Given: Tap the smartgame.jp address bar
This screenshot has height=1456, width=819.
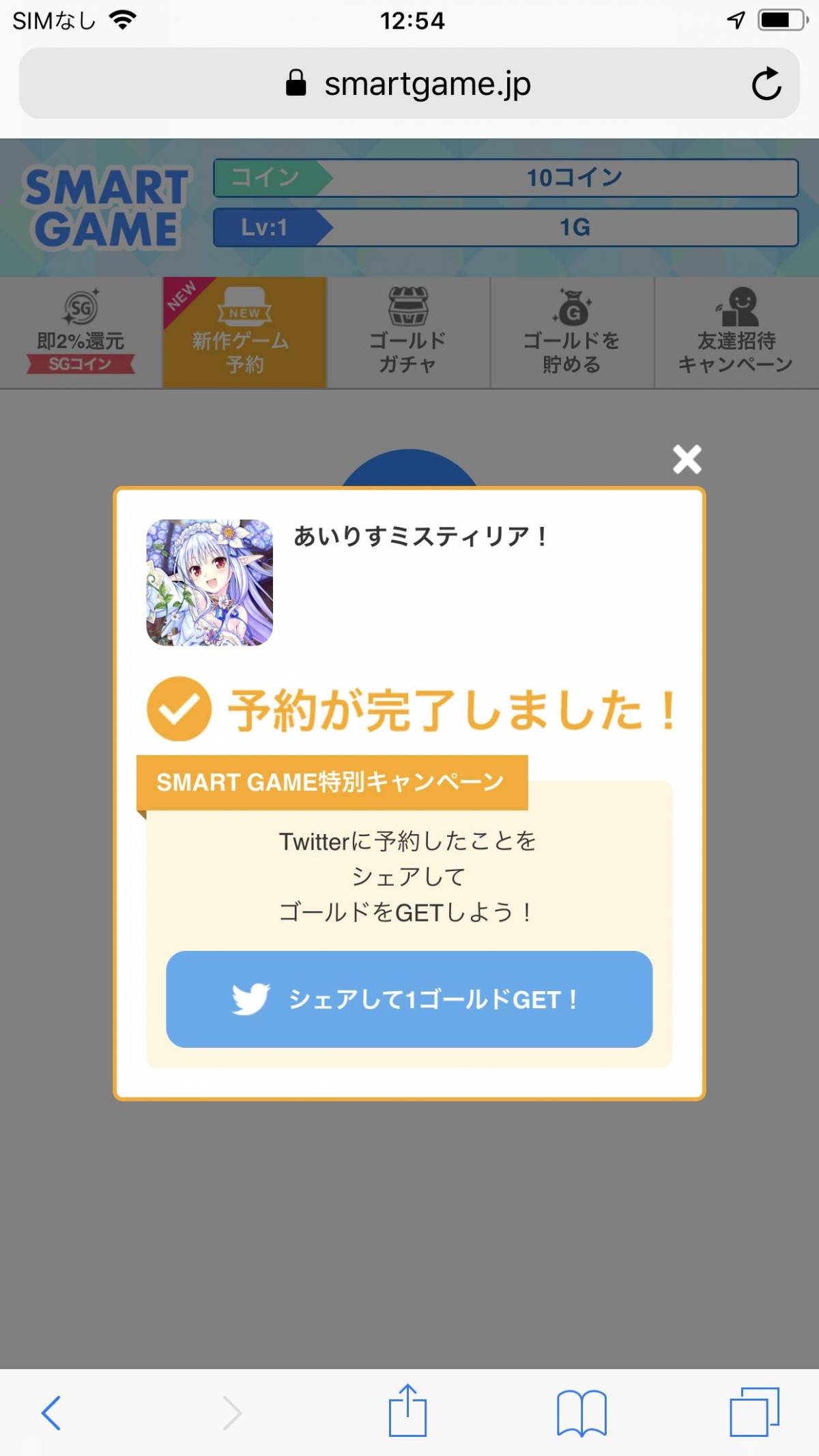Looking at the screenshot, I should click(x=408, y=84).
